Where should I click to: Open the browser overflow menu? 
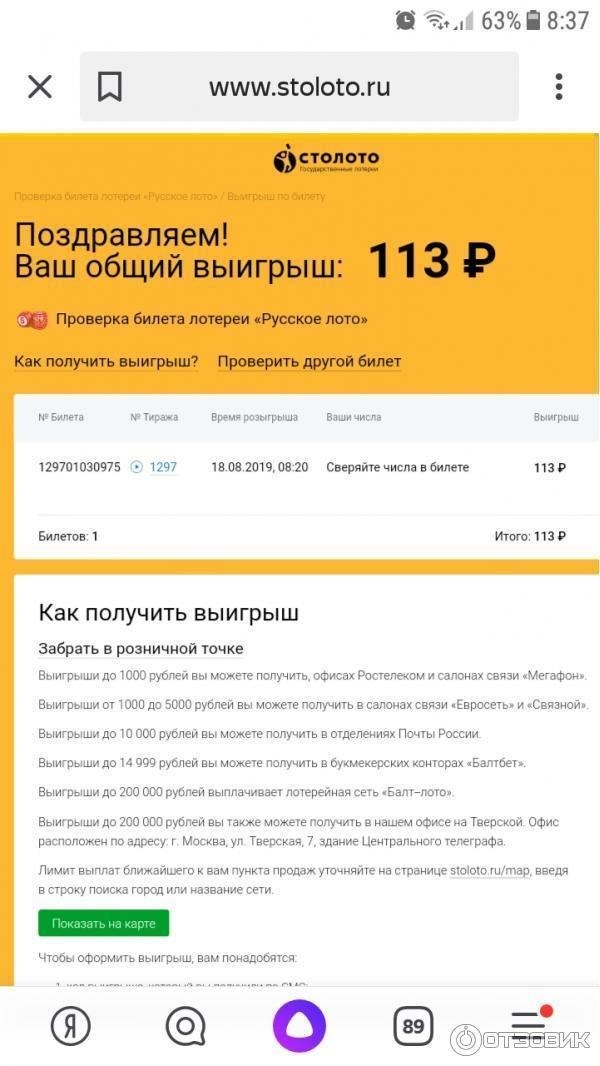click(559, 87)
